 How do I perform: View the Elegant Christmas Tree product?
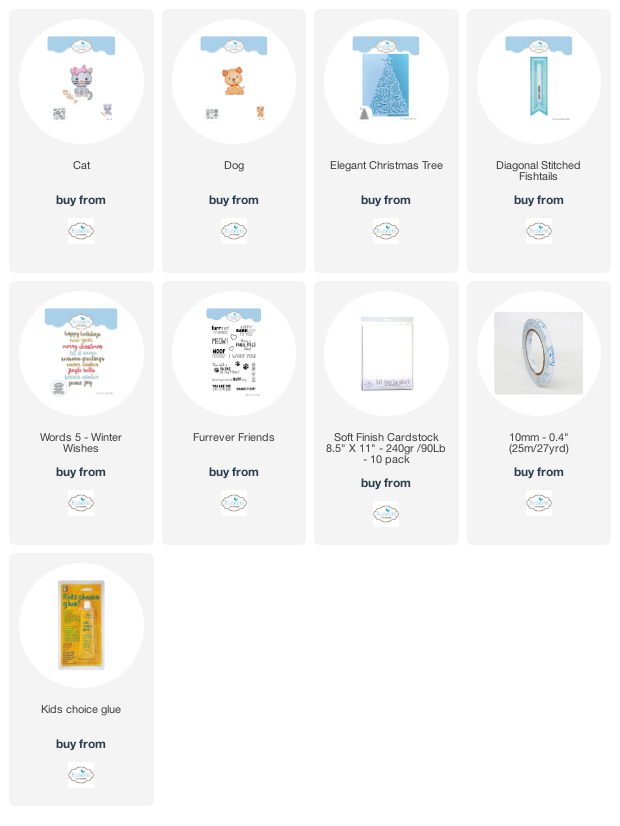tap(386, 82)
